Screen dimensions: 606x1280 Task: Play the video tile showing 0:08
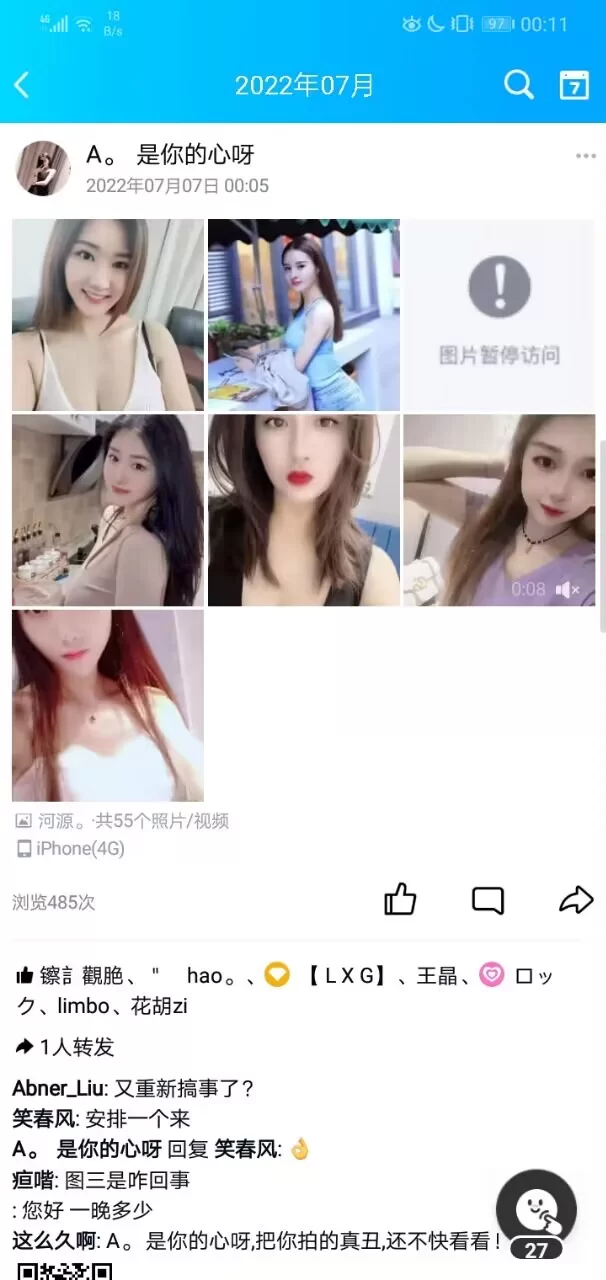pos(499,510)
